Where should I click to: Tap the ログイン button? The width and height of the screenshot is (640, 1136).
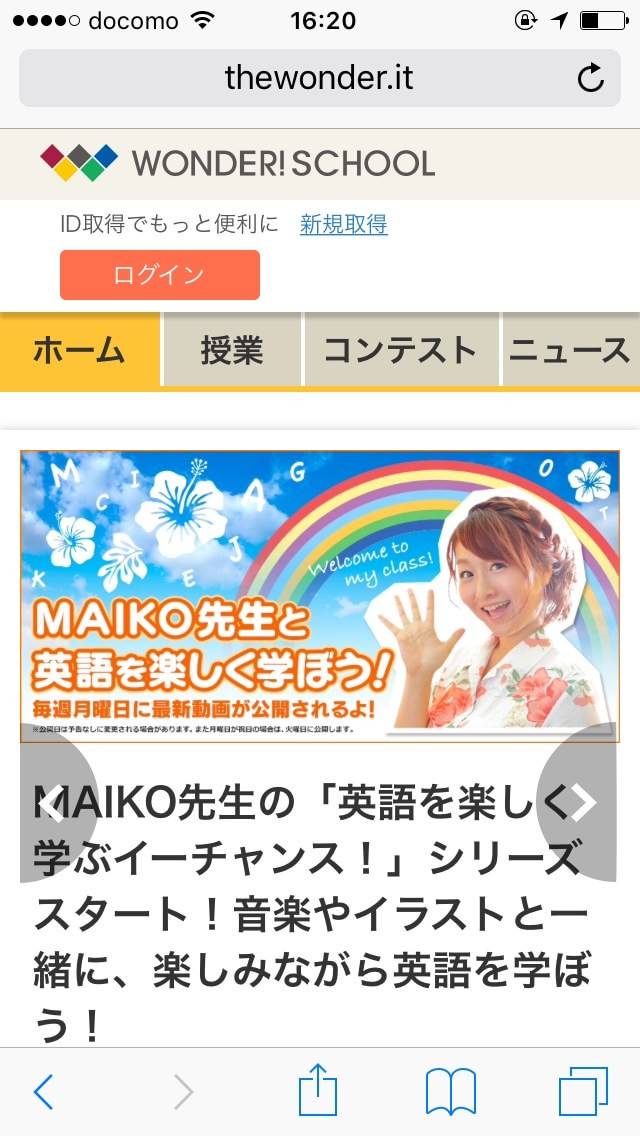[x=159, y=275]
